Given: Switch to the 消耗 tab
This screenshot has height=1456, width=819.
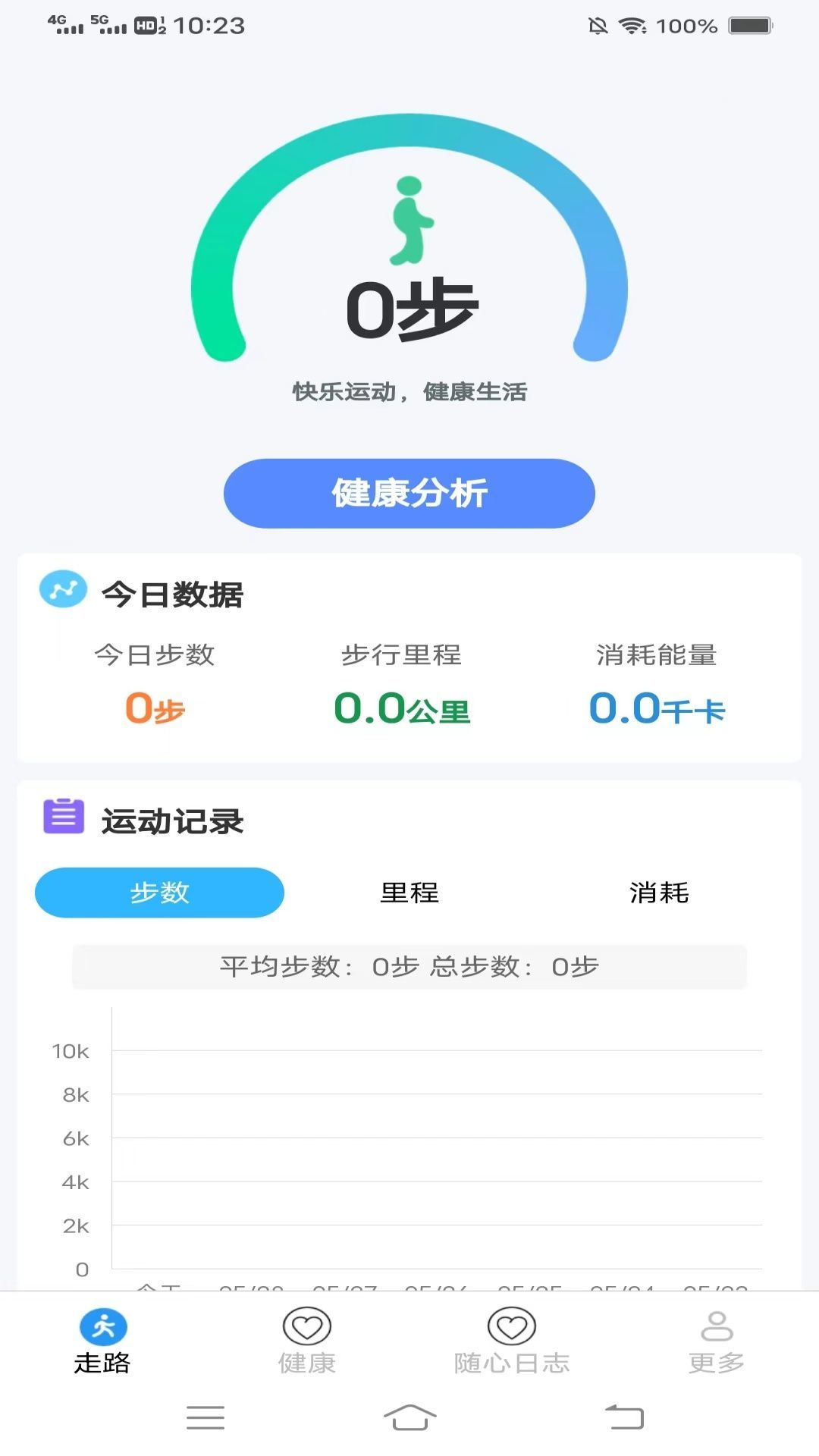Looking at the screenshot, I should click(x=658, y=893).
